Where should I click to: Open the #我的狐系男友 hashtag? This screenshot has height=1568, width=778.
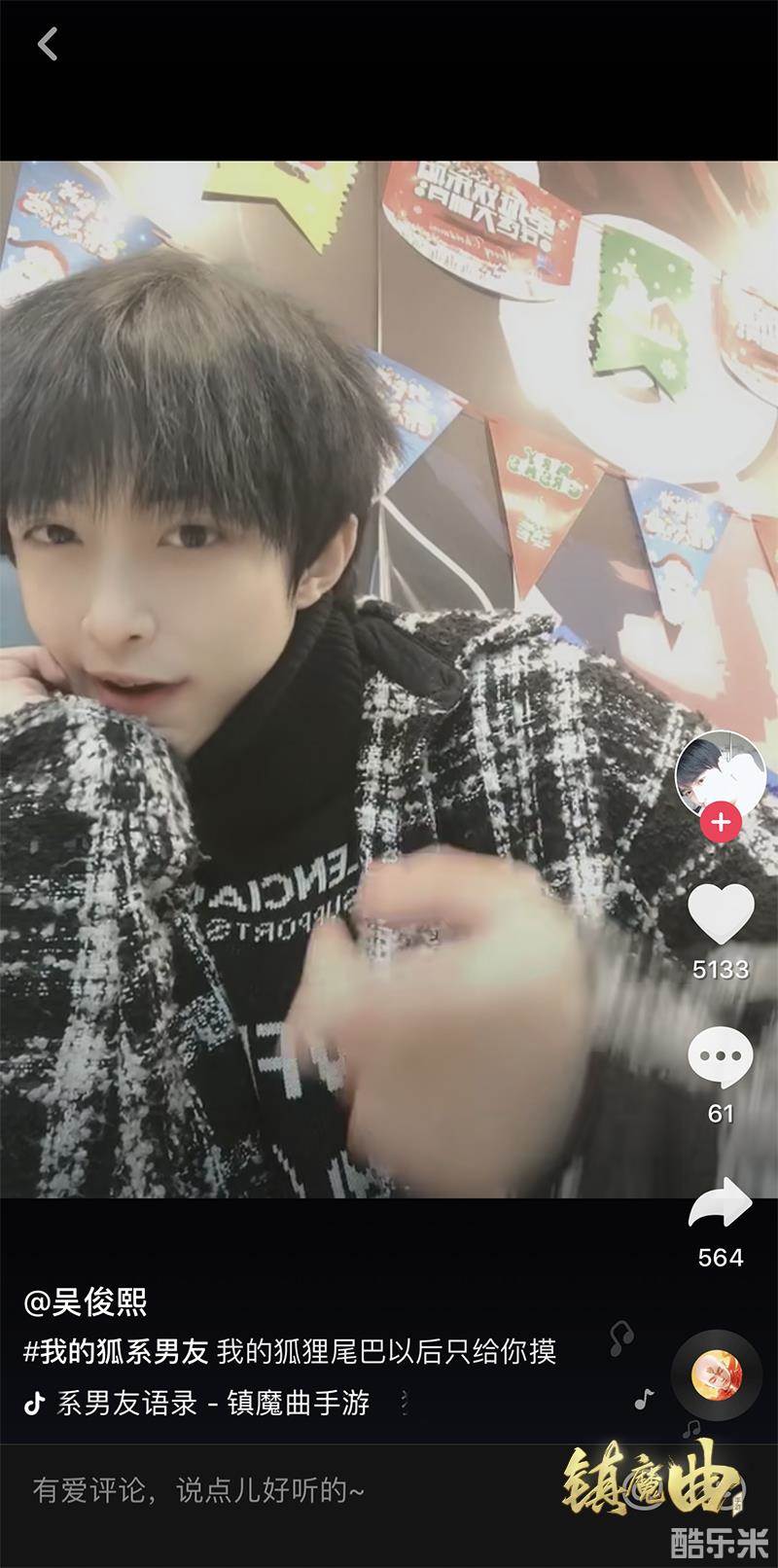(116, 1352)
